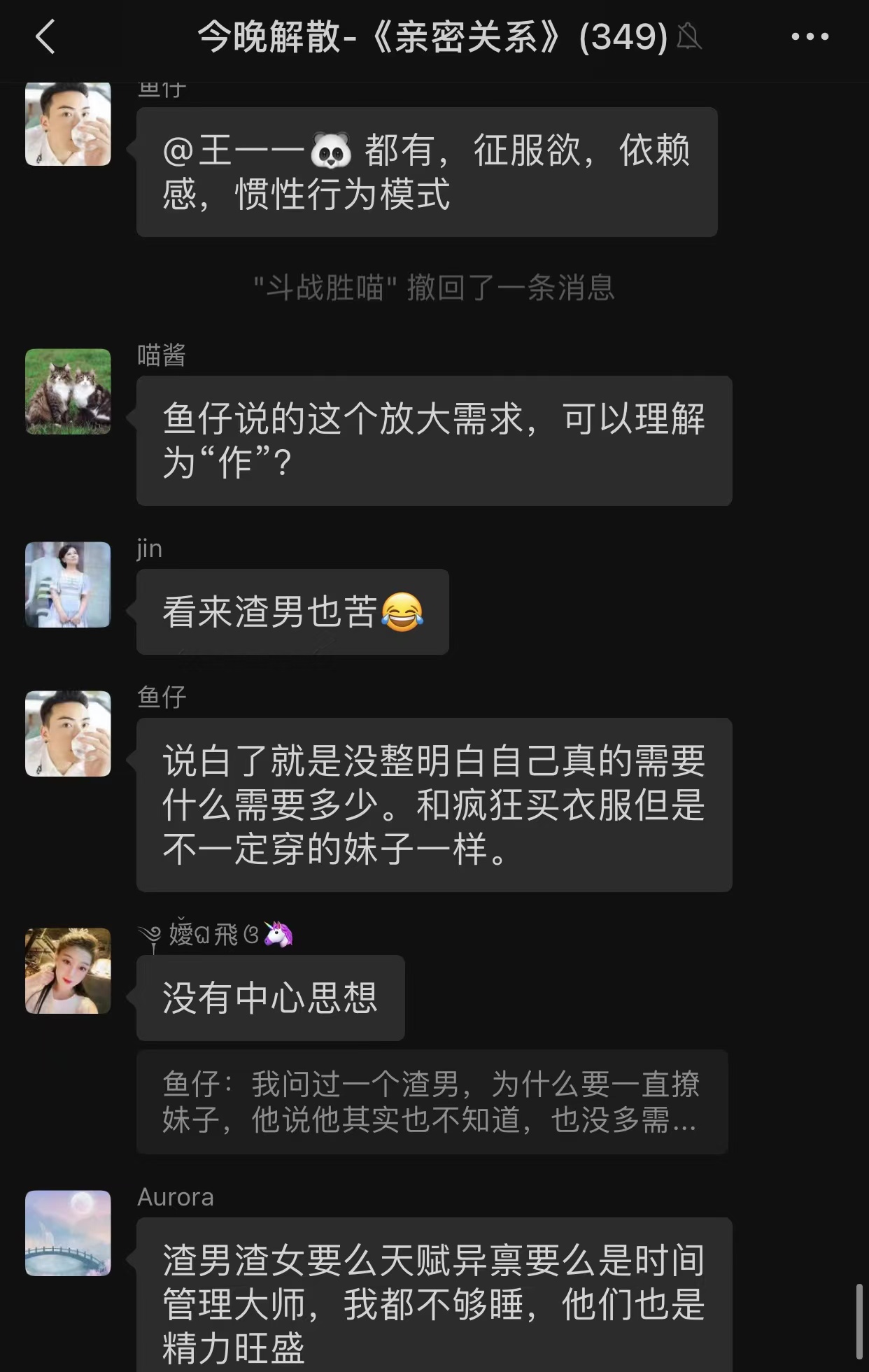
Task: Open the group chat overflow menu
Action: (810, 36)
